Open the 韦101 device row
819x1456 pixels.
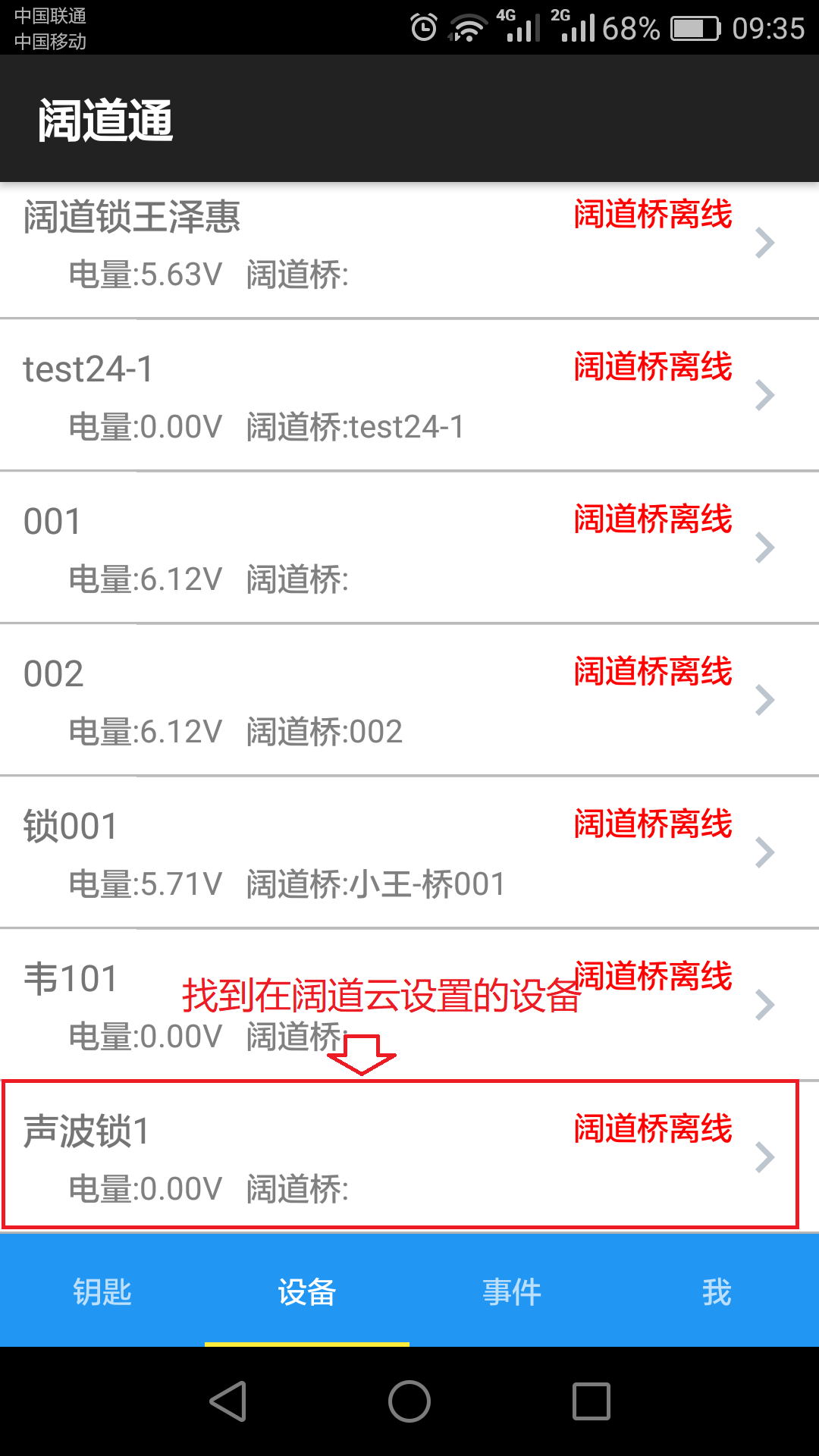[x=409, y=1005]
